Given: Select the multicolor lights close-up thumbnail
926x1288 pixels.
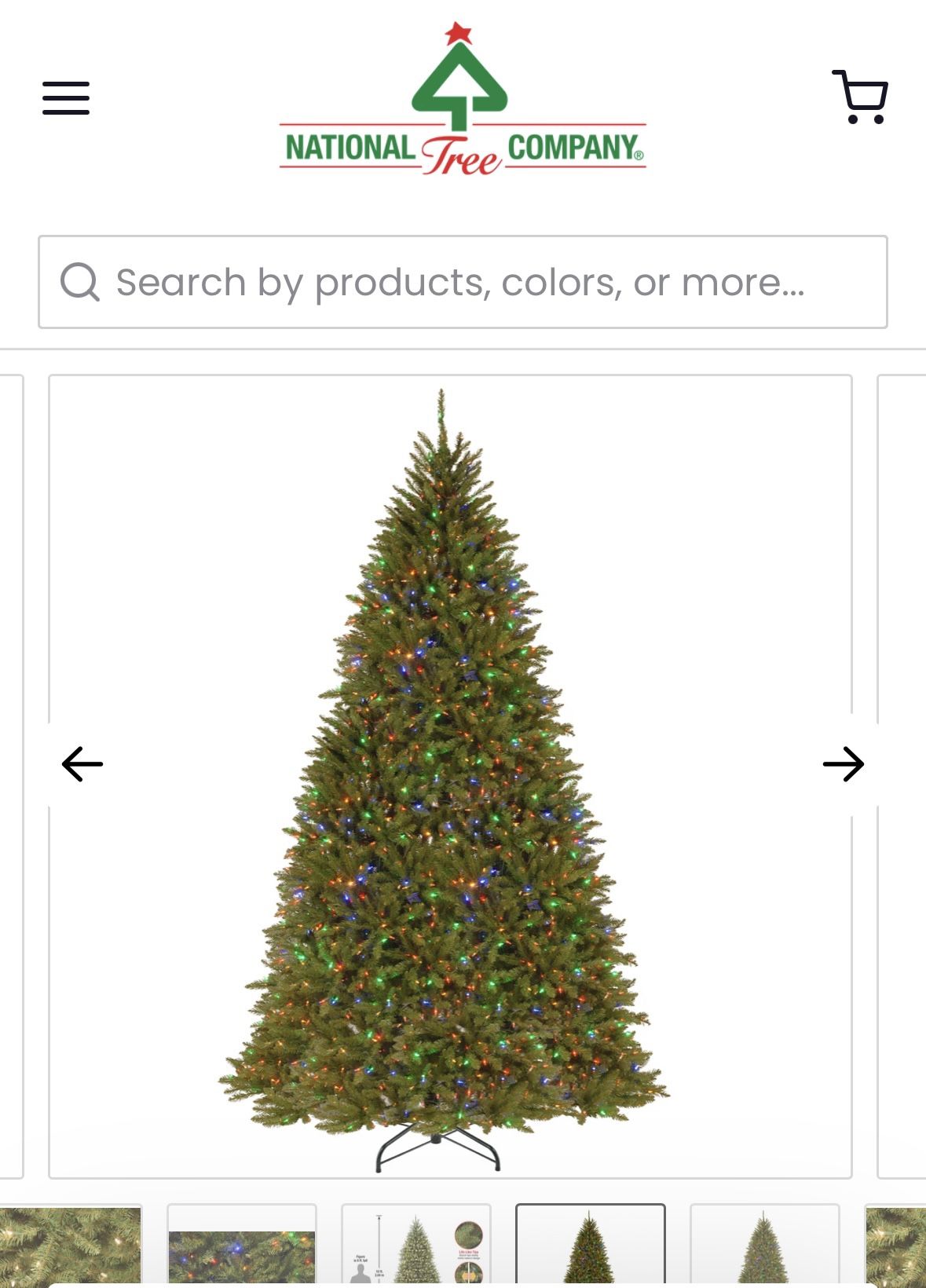Looking at the screenshot, I should [x=242, y=1249].
